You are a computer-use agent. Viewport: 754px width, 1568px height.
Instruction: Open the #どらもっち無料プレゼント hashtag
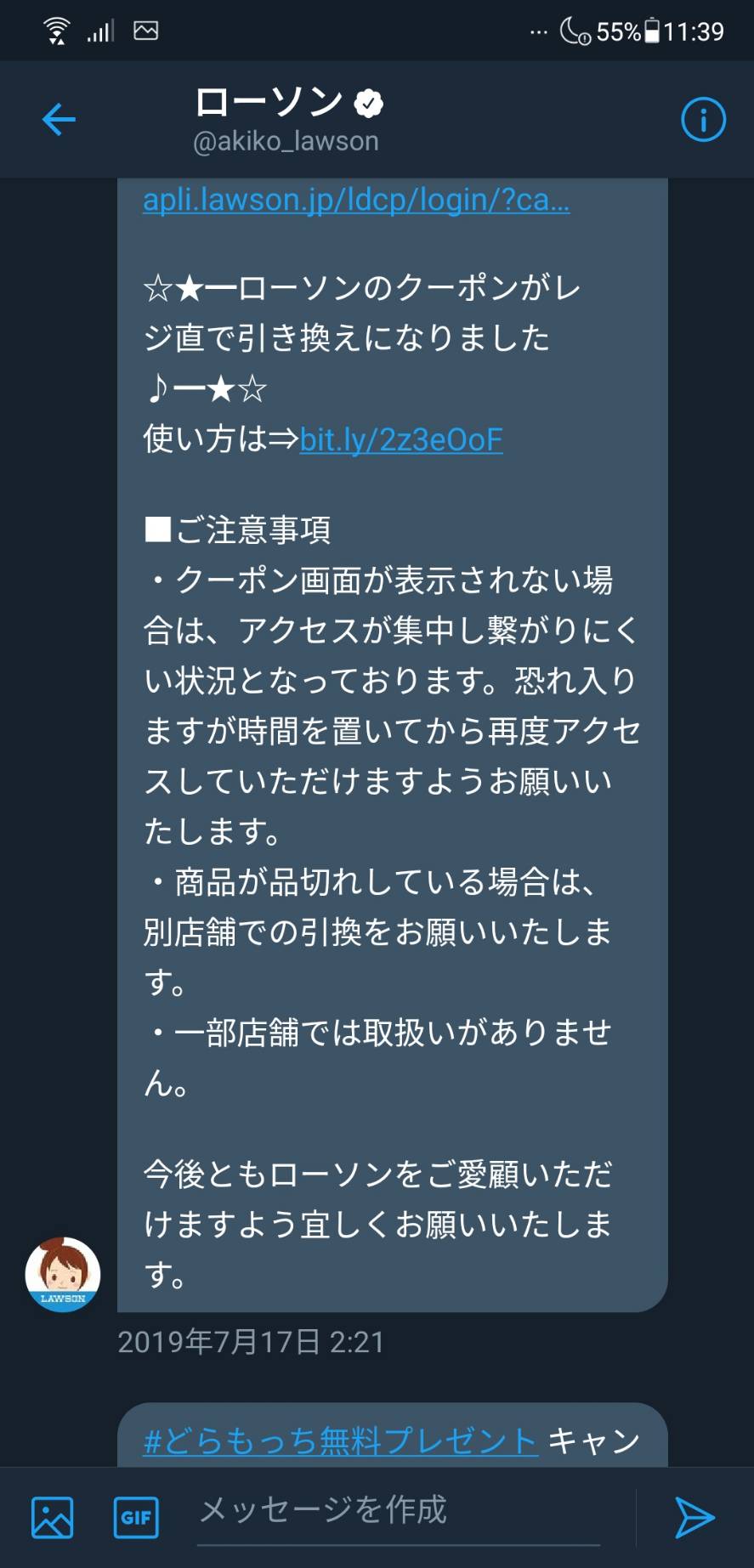click(x=341, y=1441)
